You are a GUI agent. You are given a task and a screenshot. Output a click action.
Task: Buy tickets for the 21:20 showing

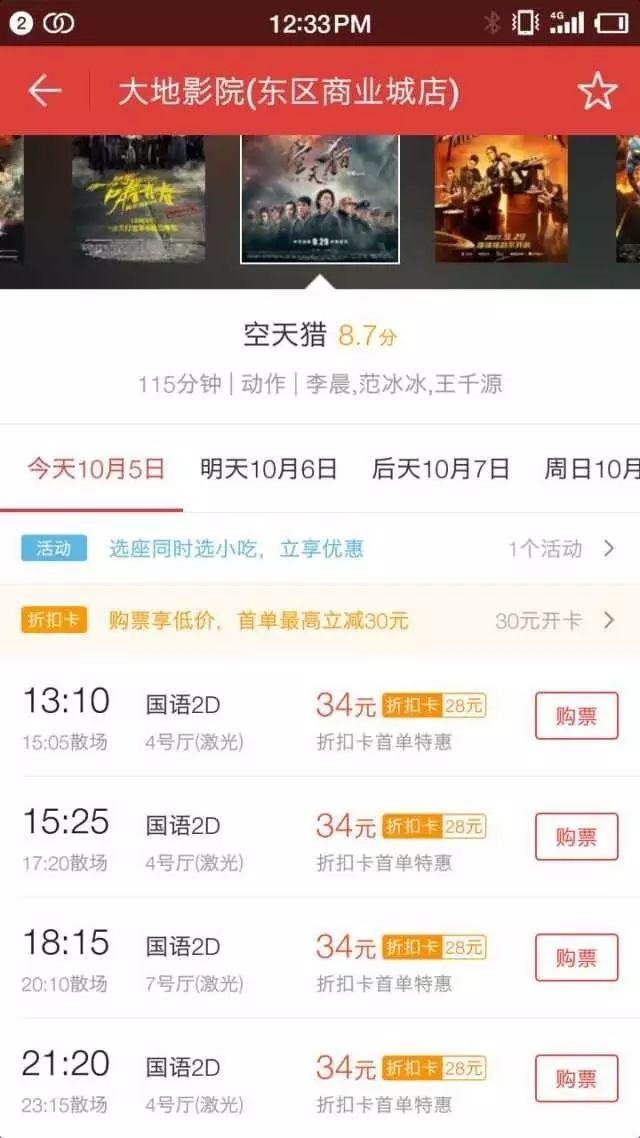pos(576,1079)
